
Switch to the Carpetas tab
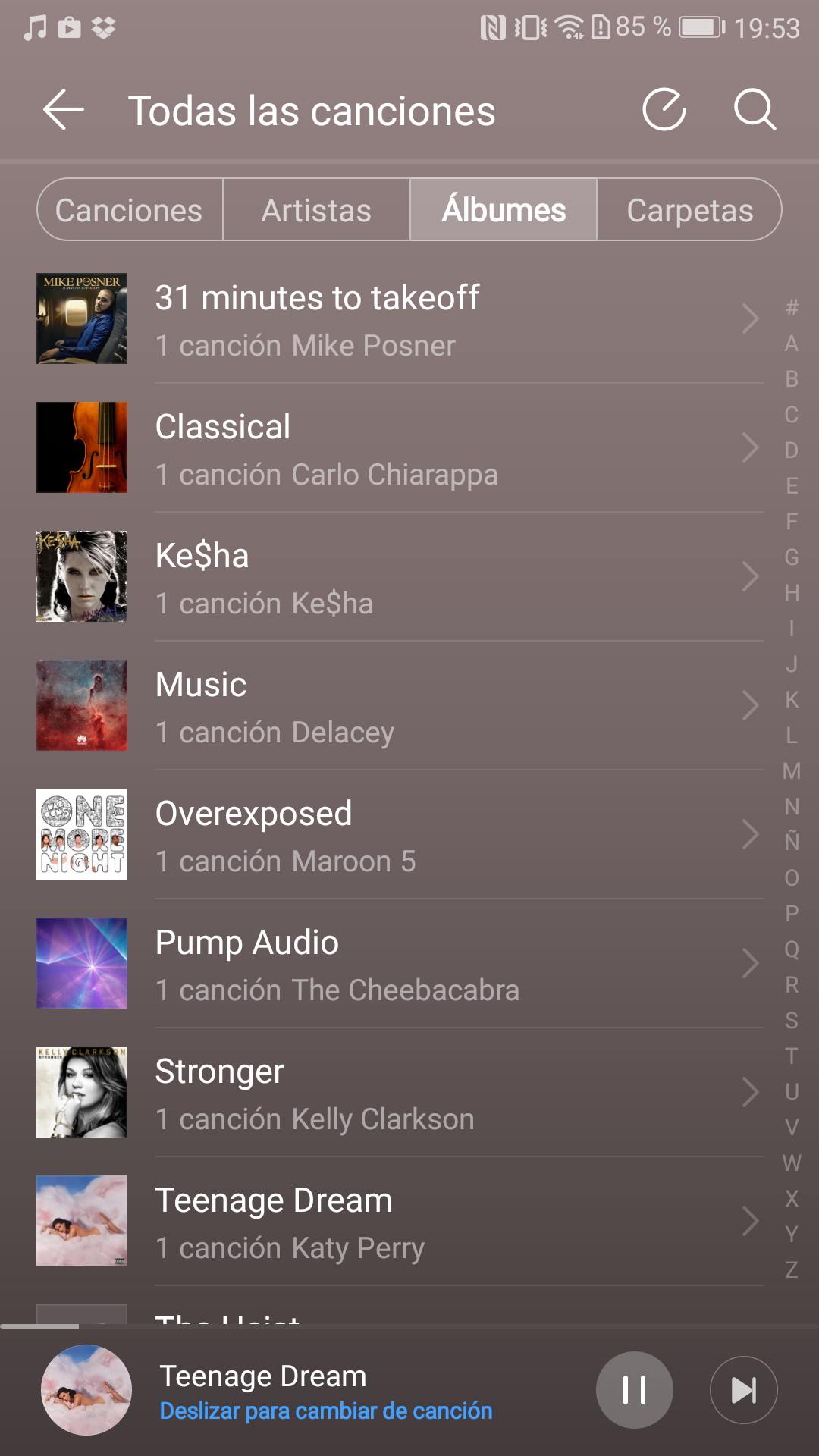[689, 210]
